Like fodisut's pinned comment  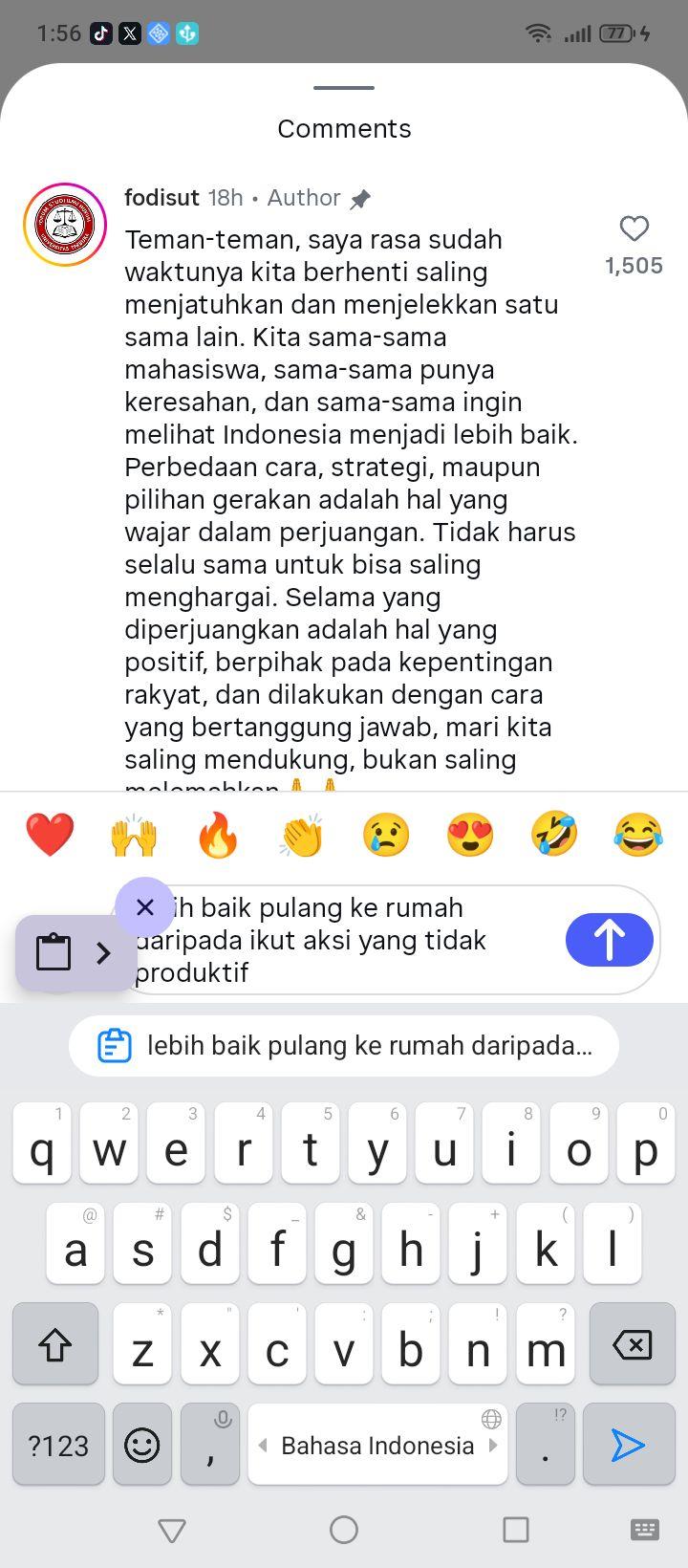[634, 229]
